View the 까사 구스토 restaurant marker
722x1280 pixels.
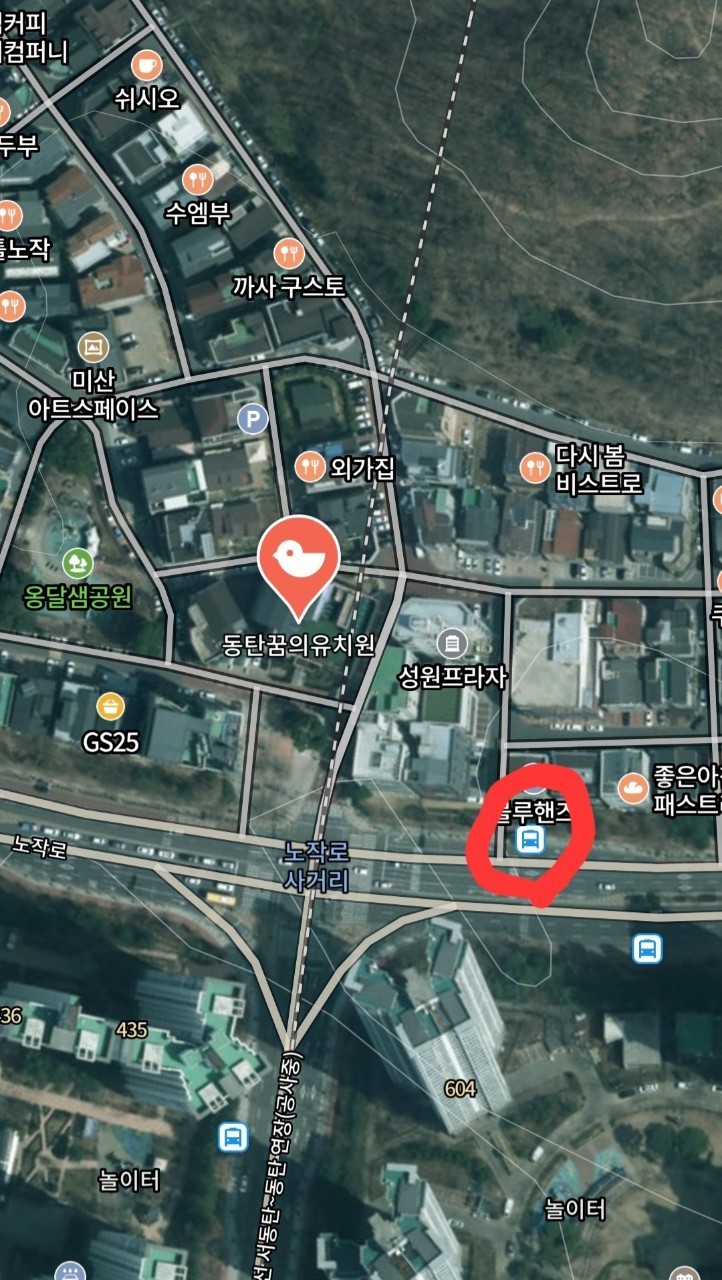click(289, 253)
